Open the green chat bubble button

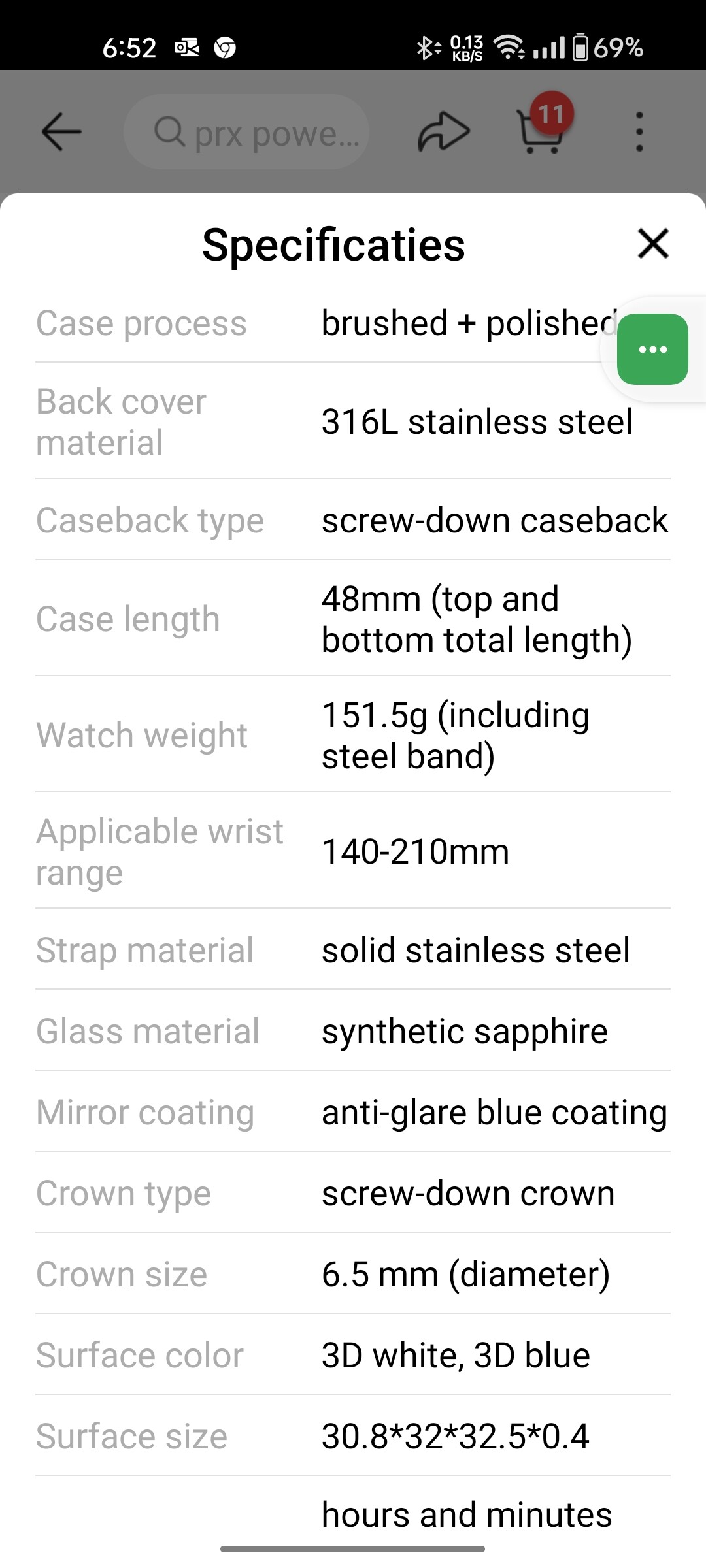[652, 350]
